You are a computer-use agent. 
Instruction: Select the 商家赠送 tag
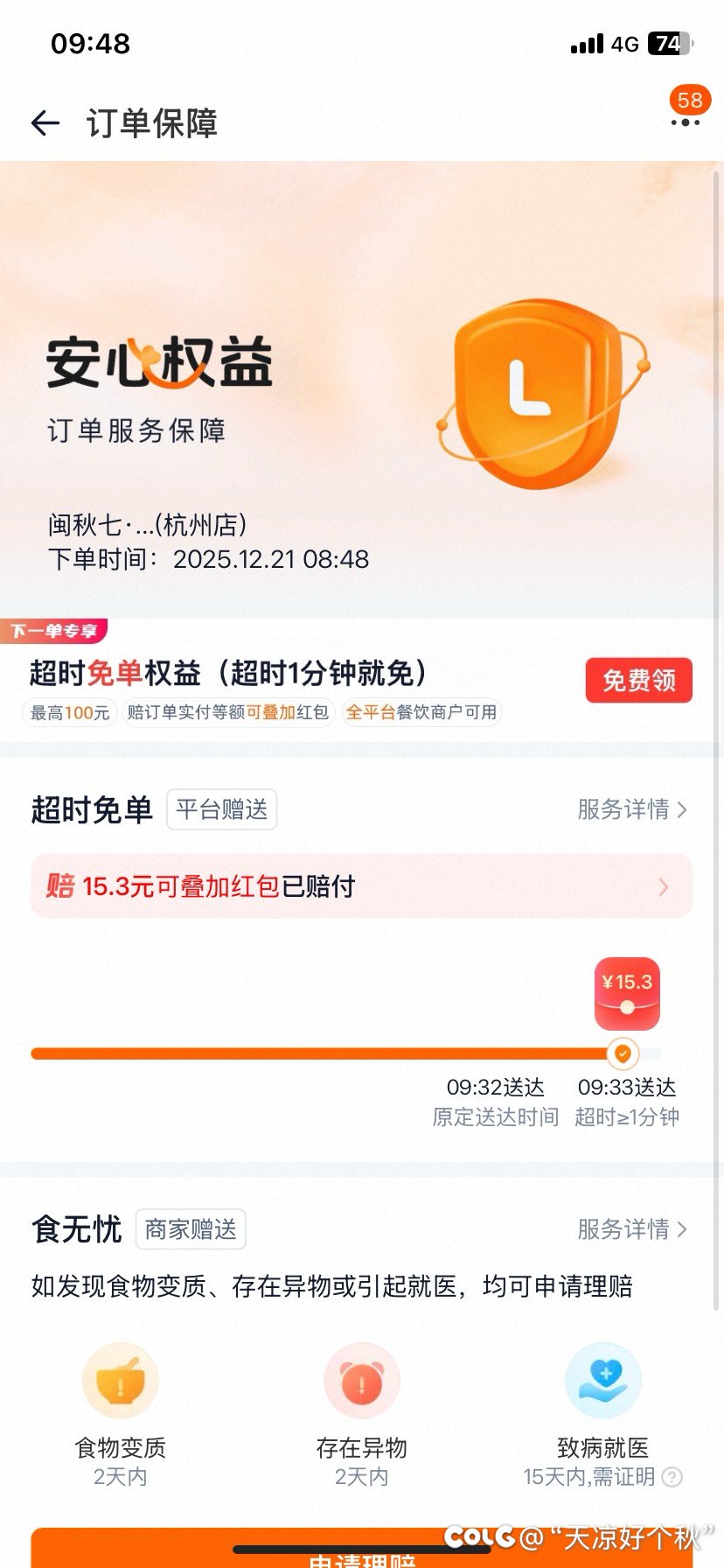point(190,1229)
